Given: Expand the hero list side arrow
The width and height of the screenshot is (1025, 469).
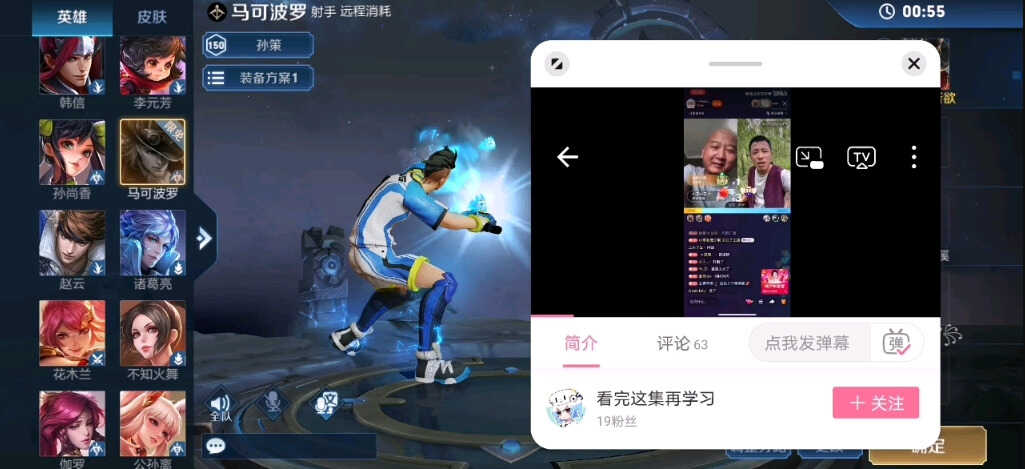Looking at the screenshot, I should [x=204, y=238].
